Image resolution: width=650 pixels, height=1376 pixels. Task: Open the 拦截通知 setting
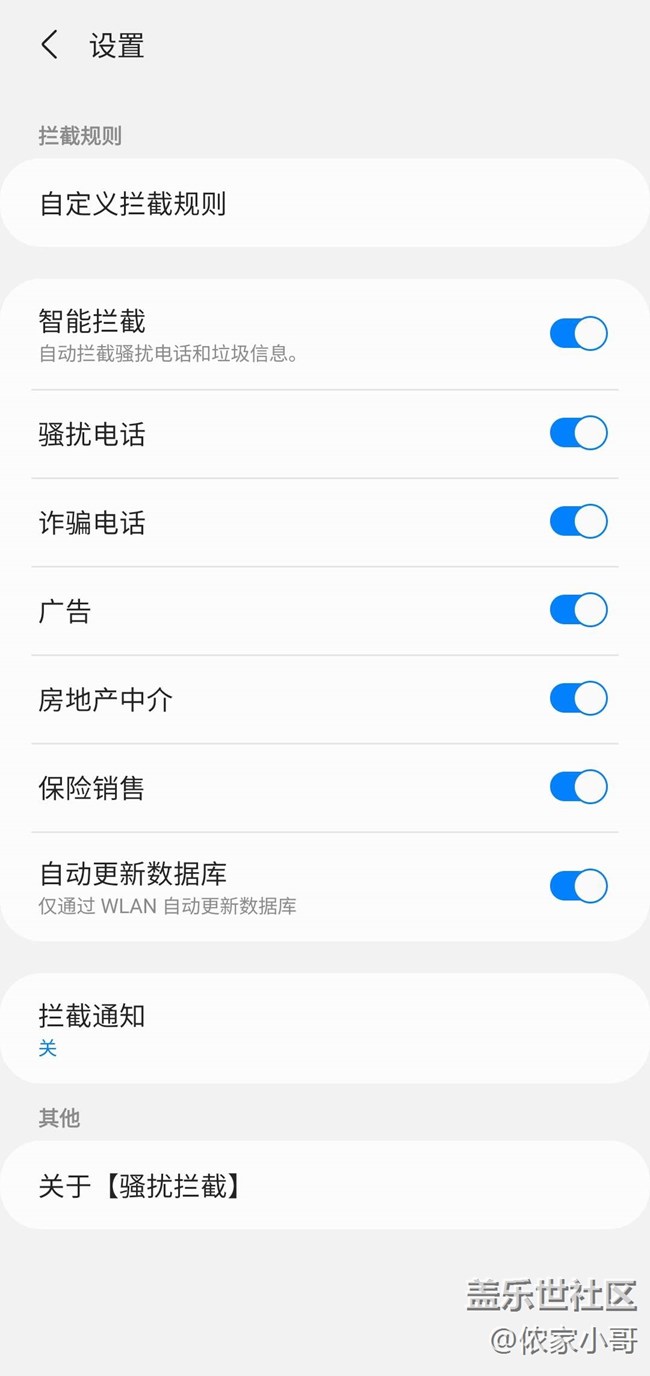point(324,1029)
